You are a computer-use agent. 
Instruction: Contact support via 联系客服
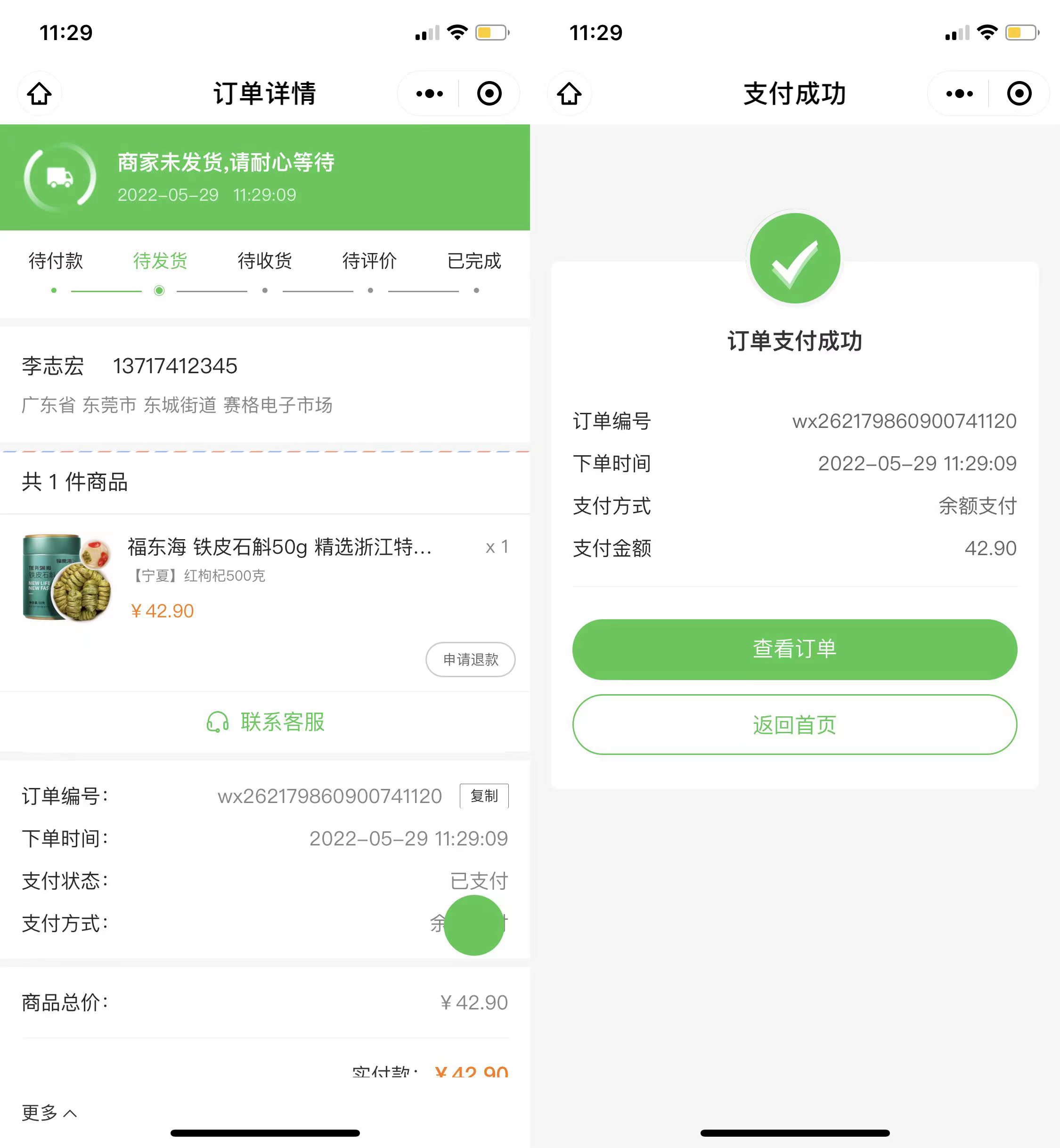(x=265, y=722)
